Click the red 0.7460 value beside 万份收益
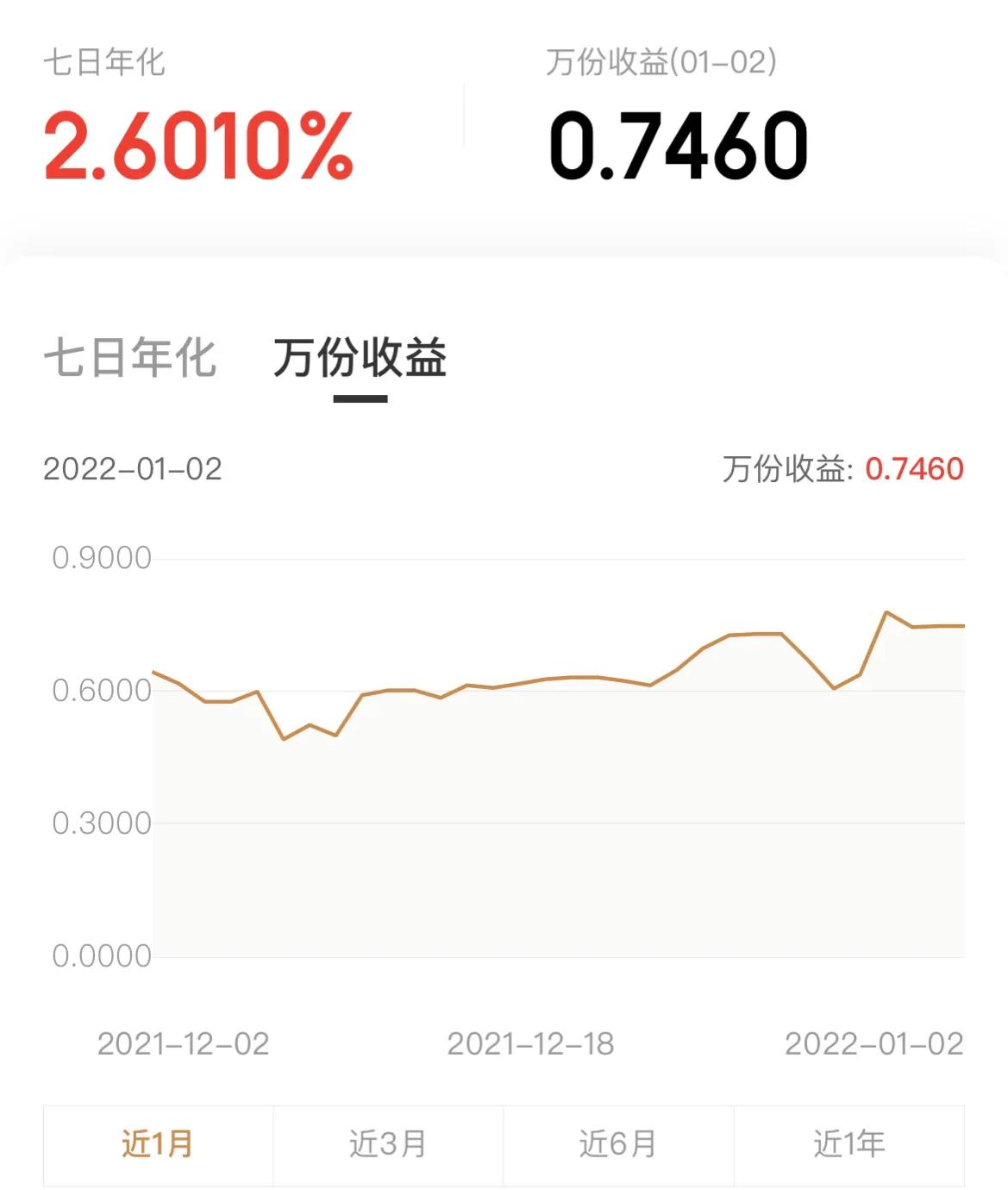Image resolution: width=1008 pixels, height=1190 pixels. 917,471
